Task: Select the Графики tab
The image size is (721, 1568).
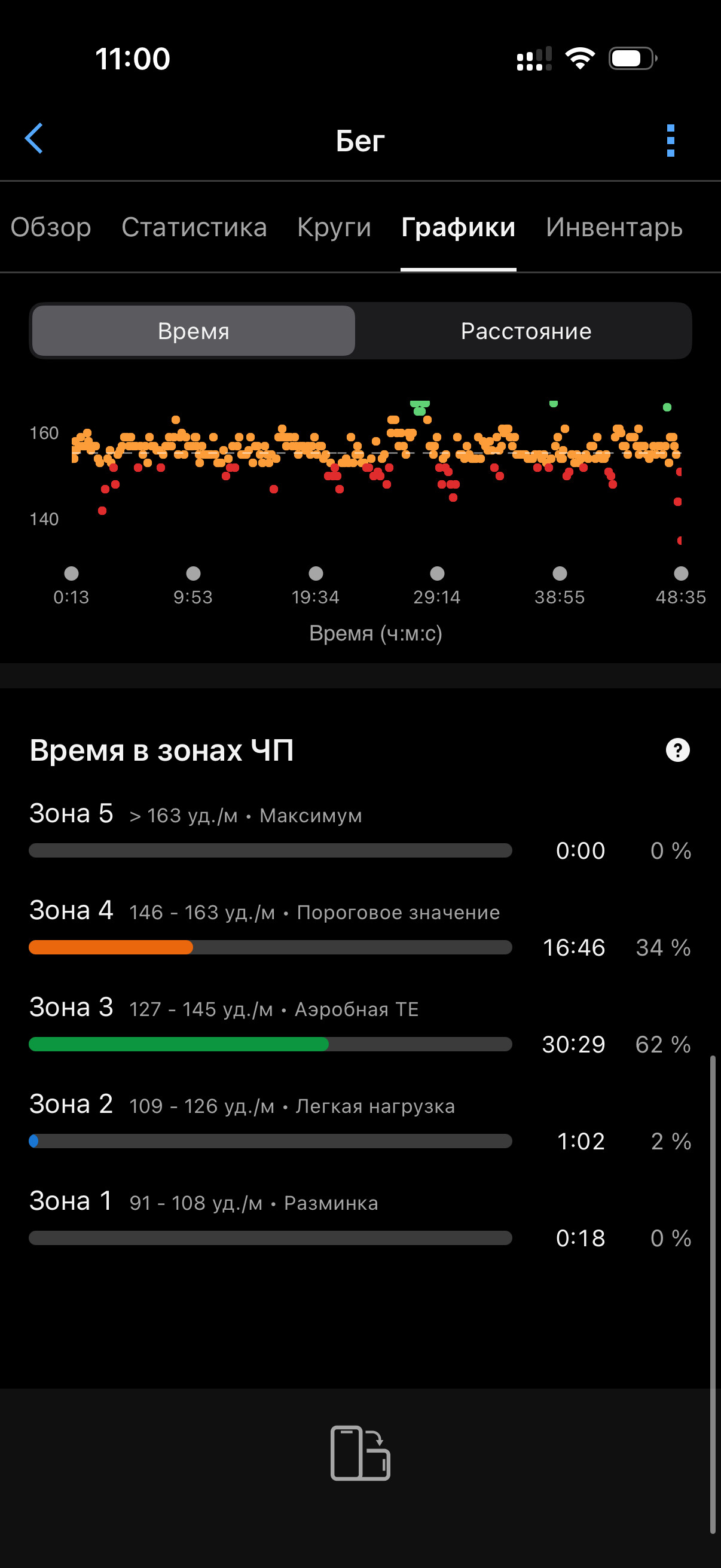Action: click(x=458, y=227)
